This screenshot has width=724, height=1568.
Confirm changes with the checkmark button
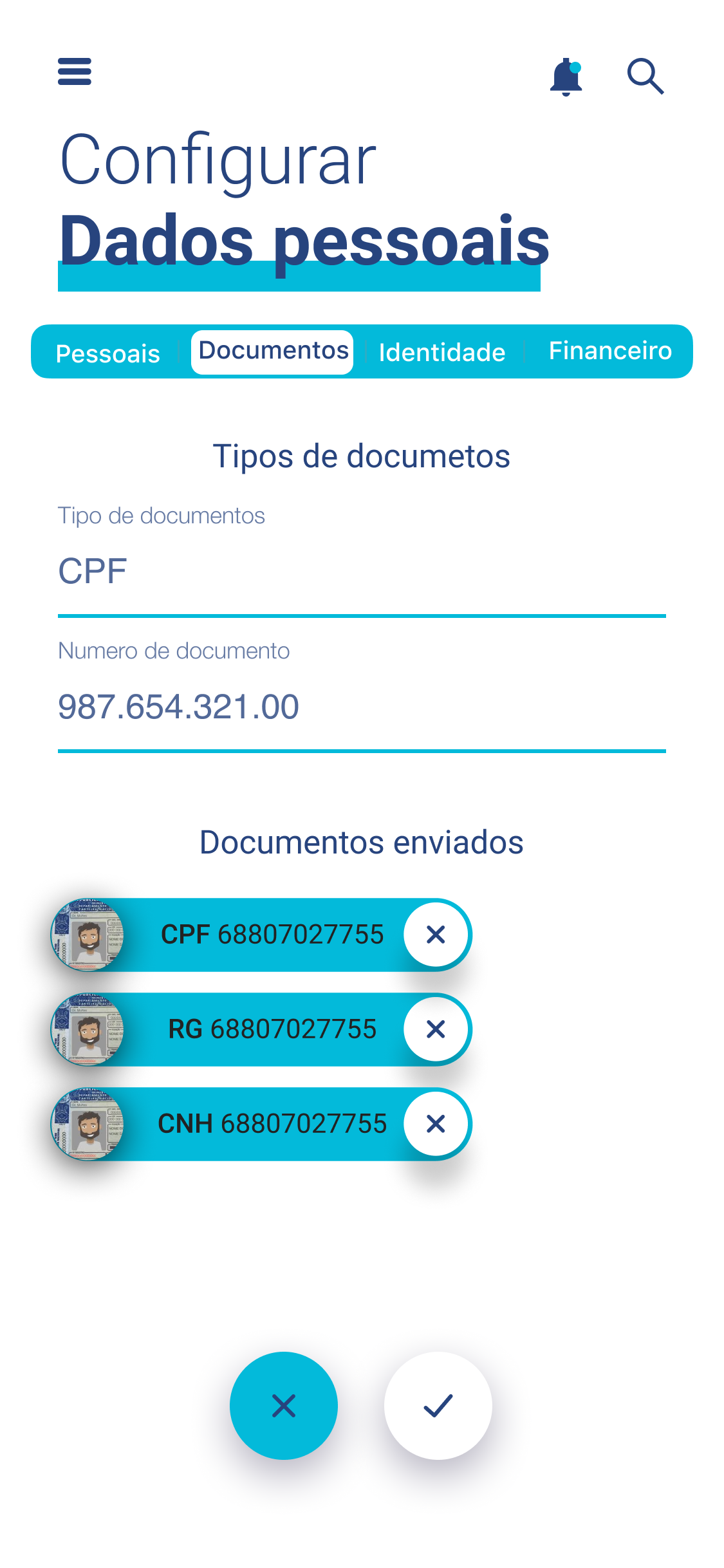coord(438,1406)
